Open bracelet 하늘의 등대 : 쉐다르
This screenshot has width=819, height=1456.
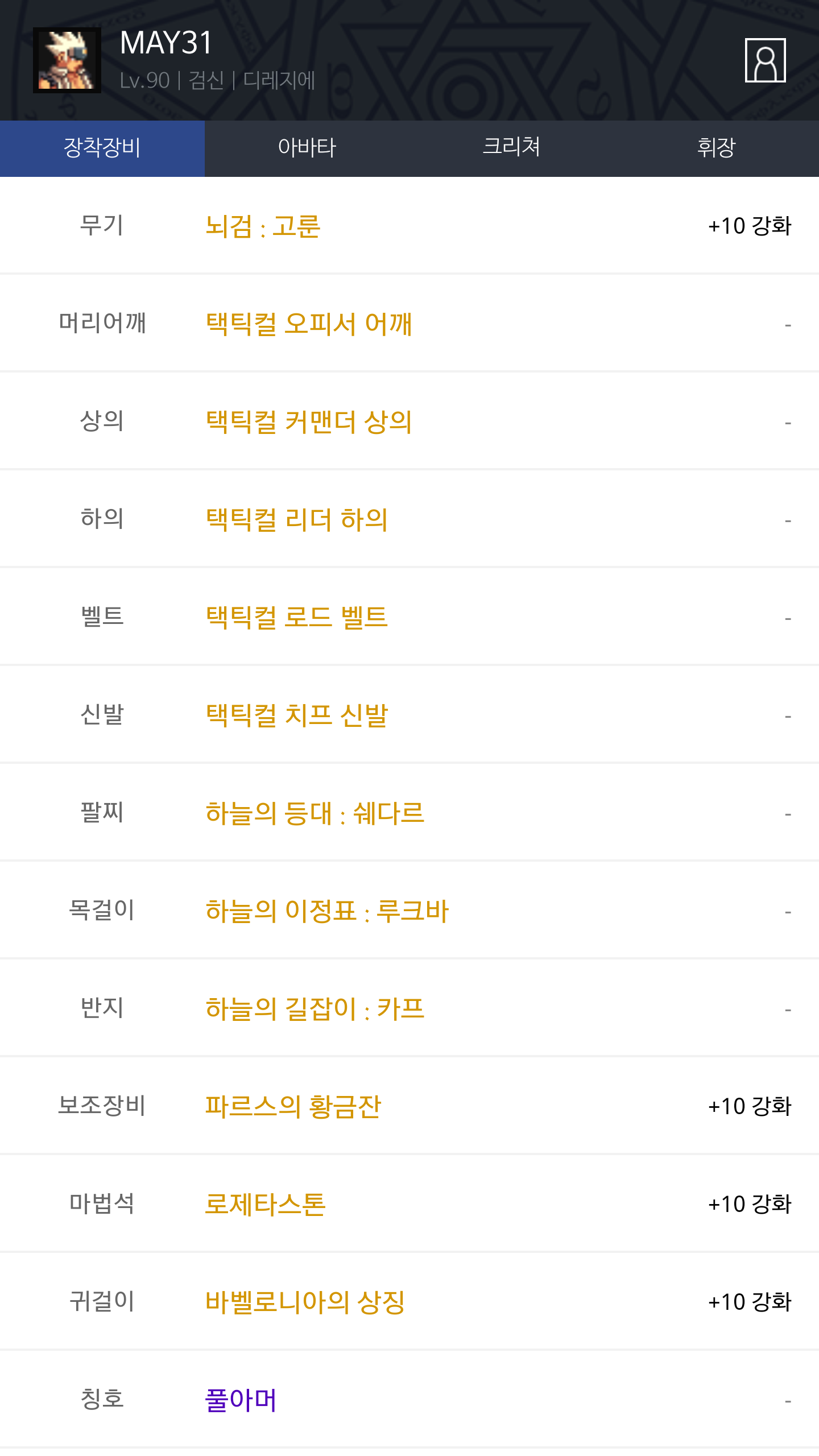pyautogui.click(x=315, y=813)
